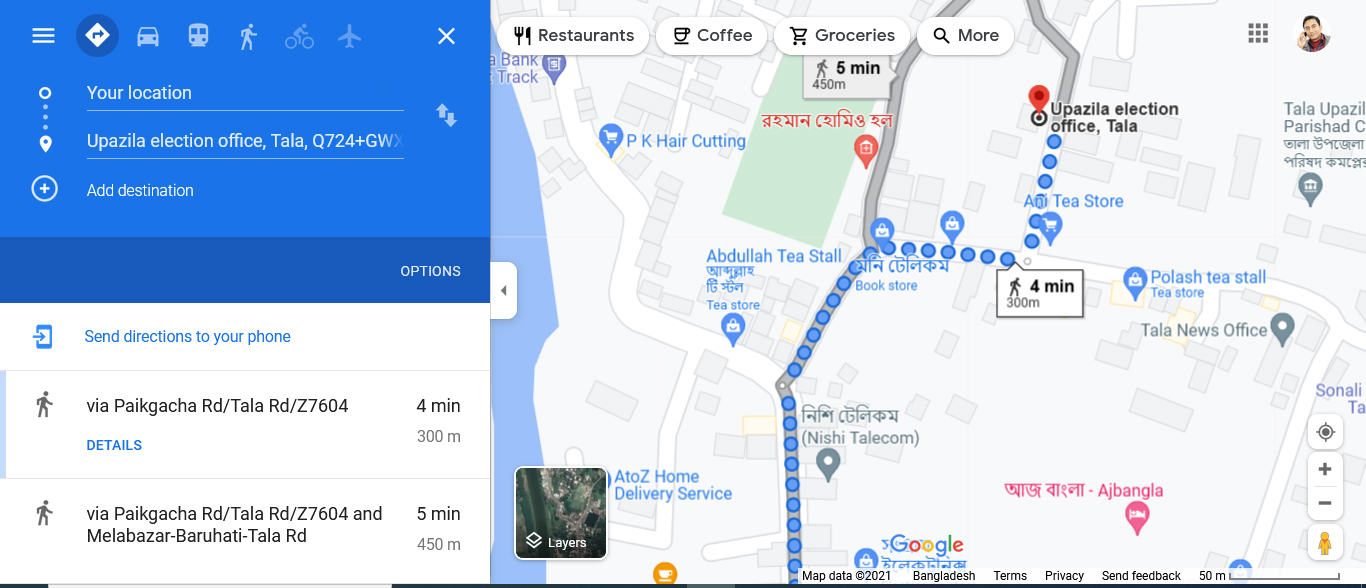This screenshot has height=588, width=1366.
Task: Search nearby Coffee places
Action: point(711,36)
